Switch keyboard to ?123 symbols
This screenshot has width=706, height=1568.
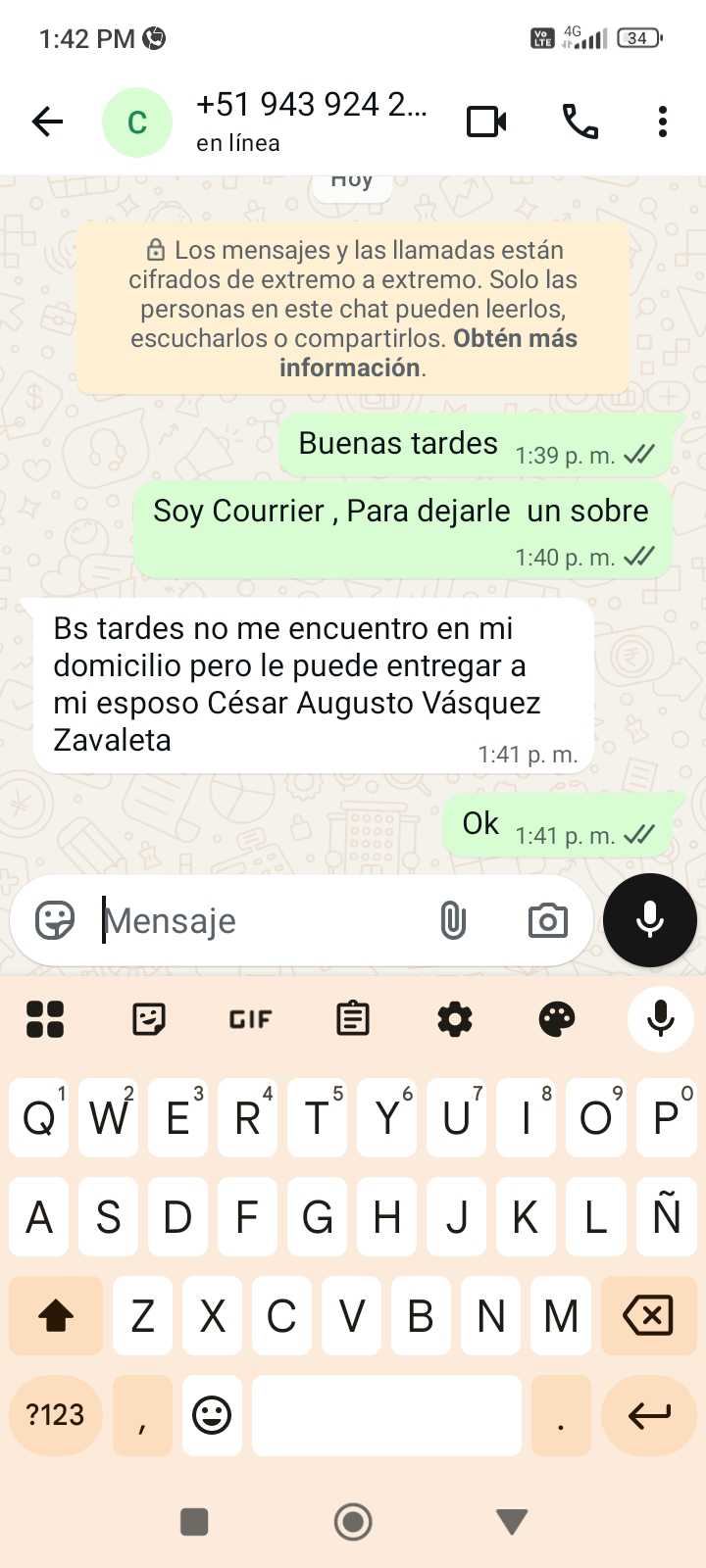(x=55, y=1415)
